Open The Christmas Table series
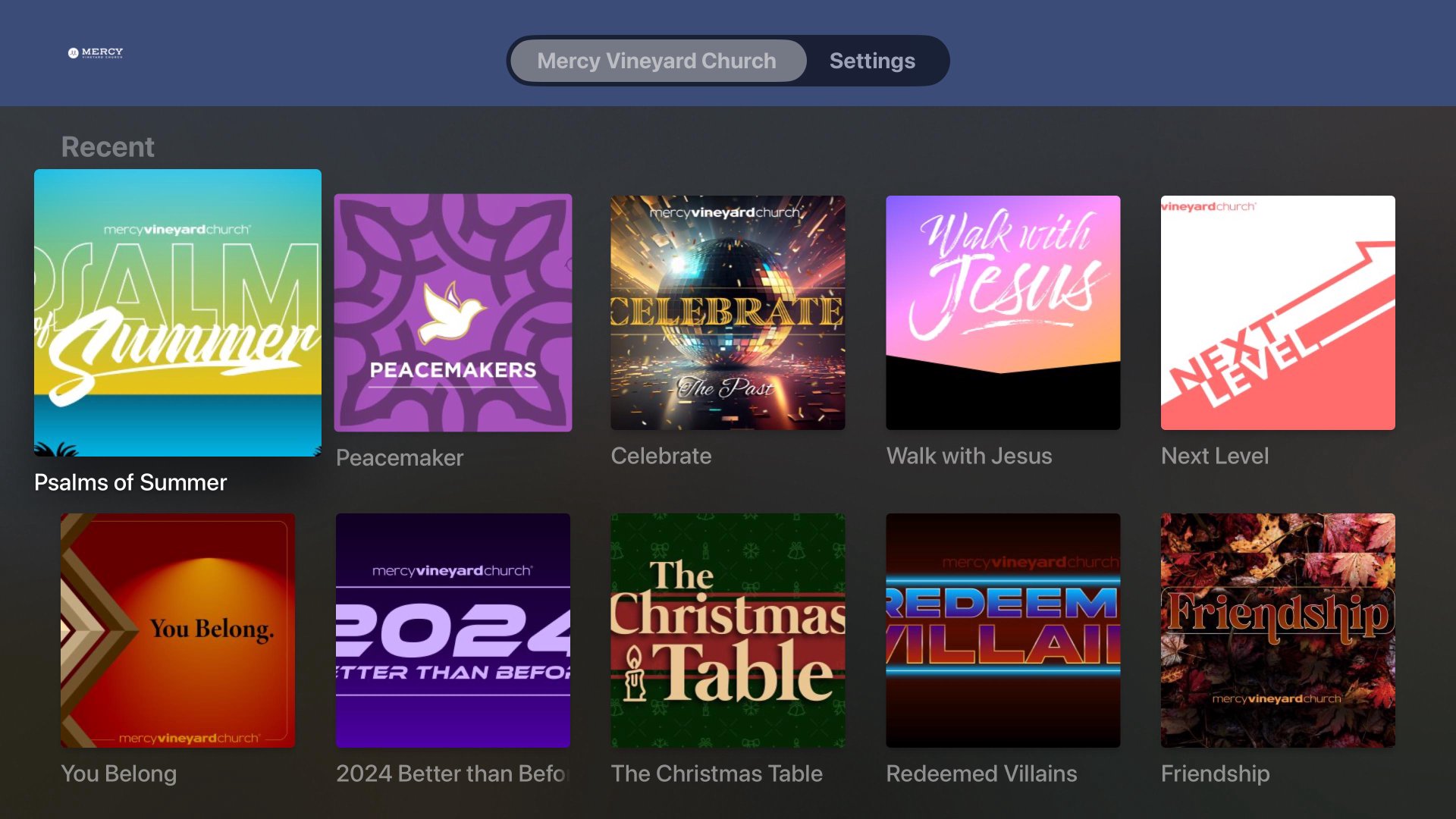 [727, 630]
